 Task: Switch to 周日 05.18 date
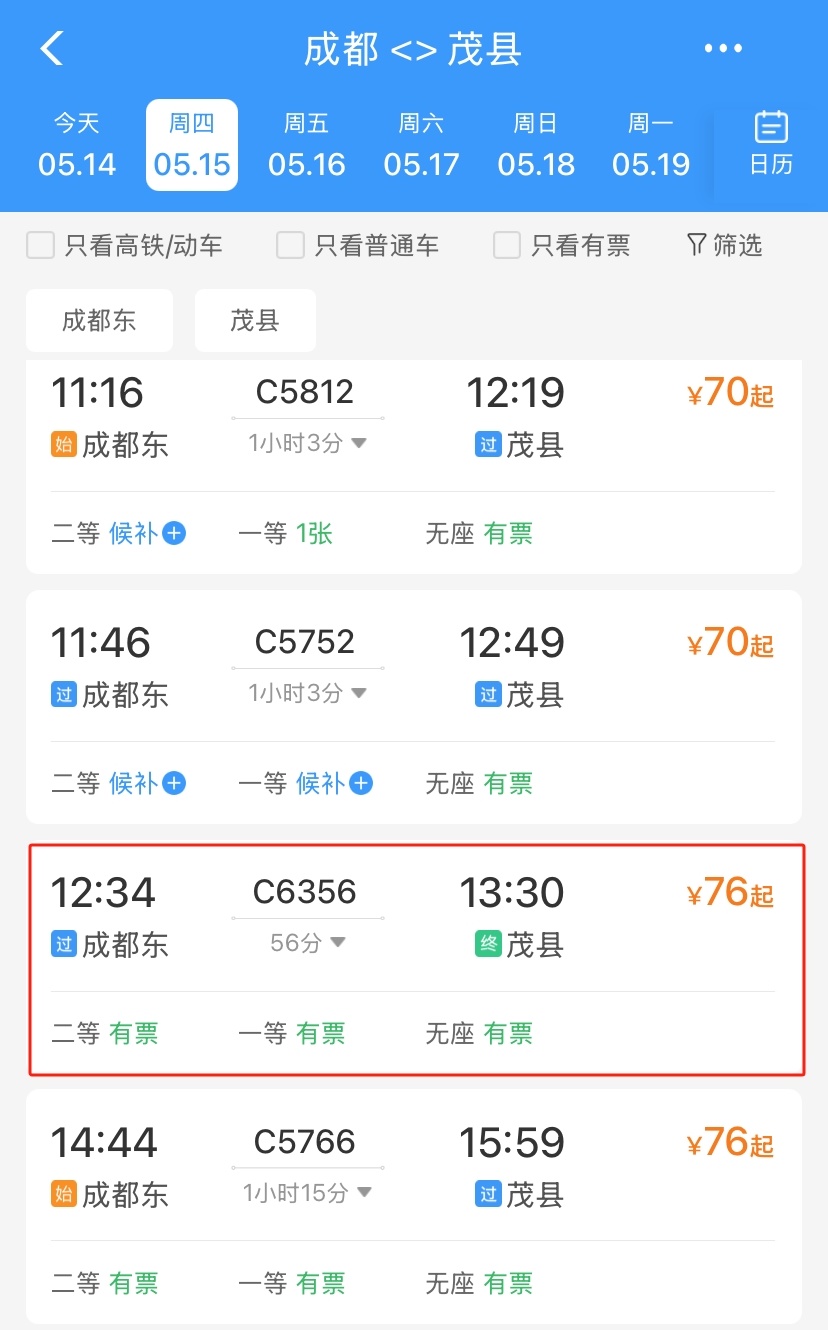(x=536, y=145)
